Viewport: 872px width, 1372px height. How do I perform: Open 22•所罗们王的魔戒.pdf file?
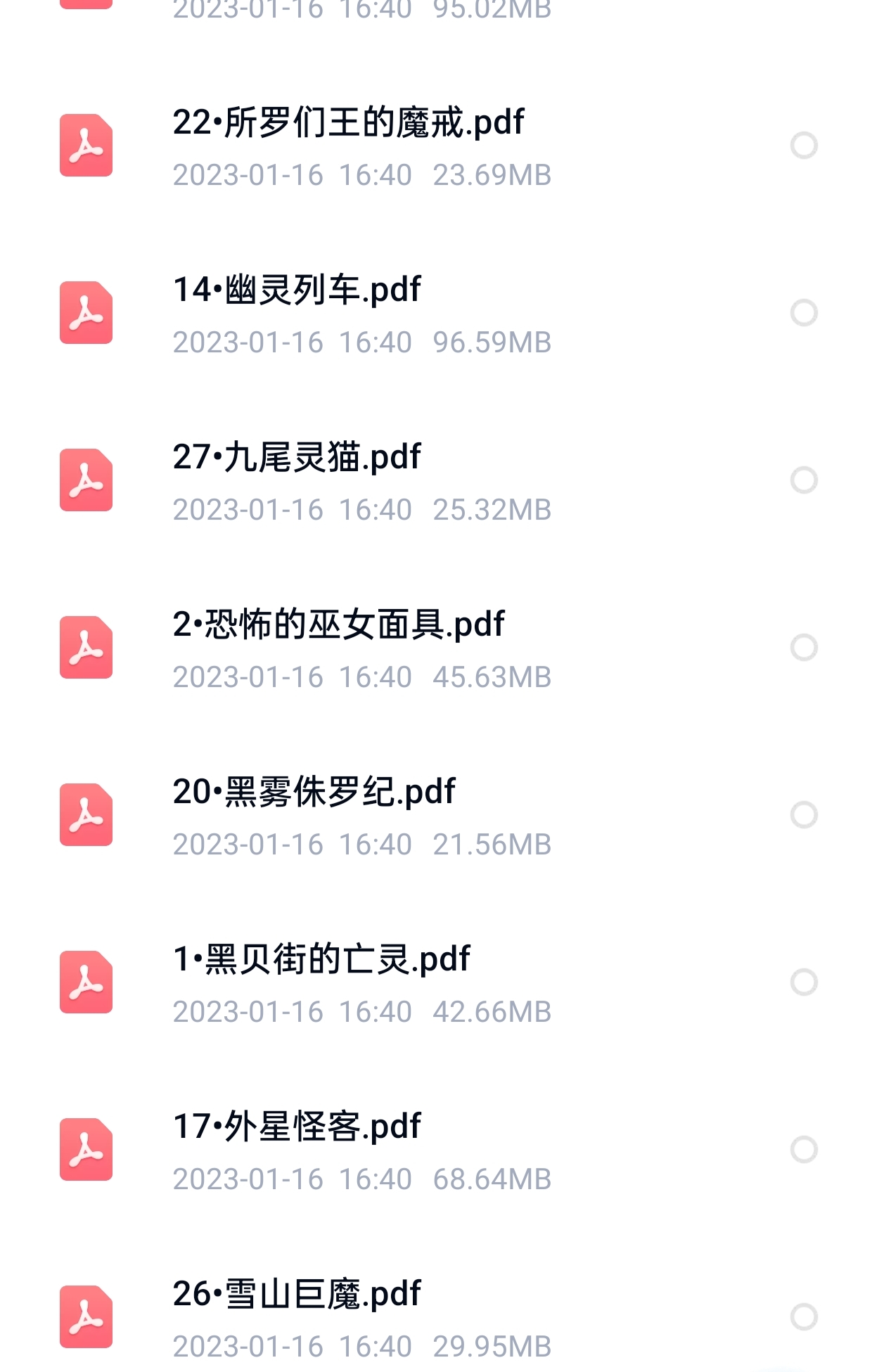pyautogui.click(x=348, y=123)
